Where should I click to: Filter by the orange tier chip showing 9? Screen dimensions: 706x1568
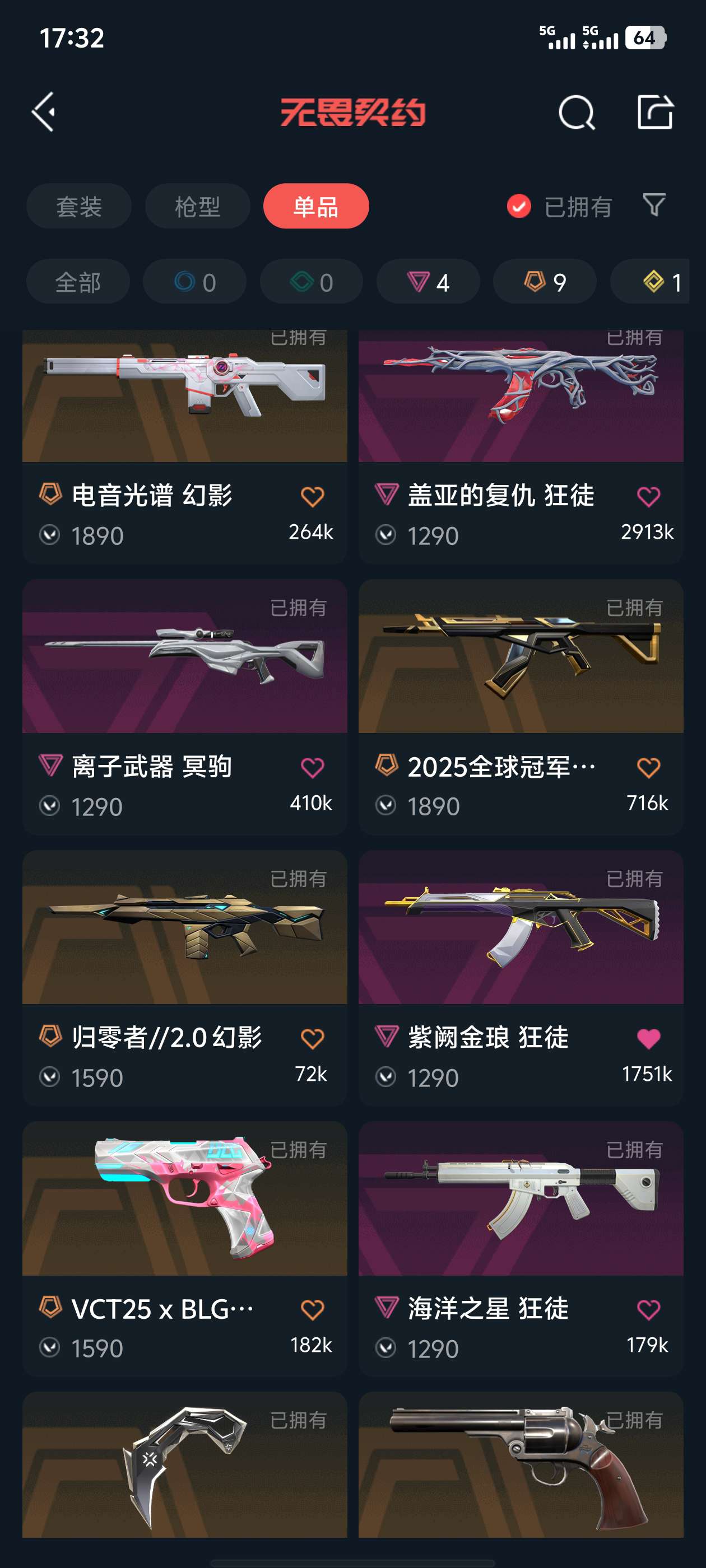[545, 282]
